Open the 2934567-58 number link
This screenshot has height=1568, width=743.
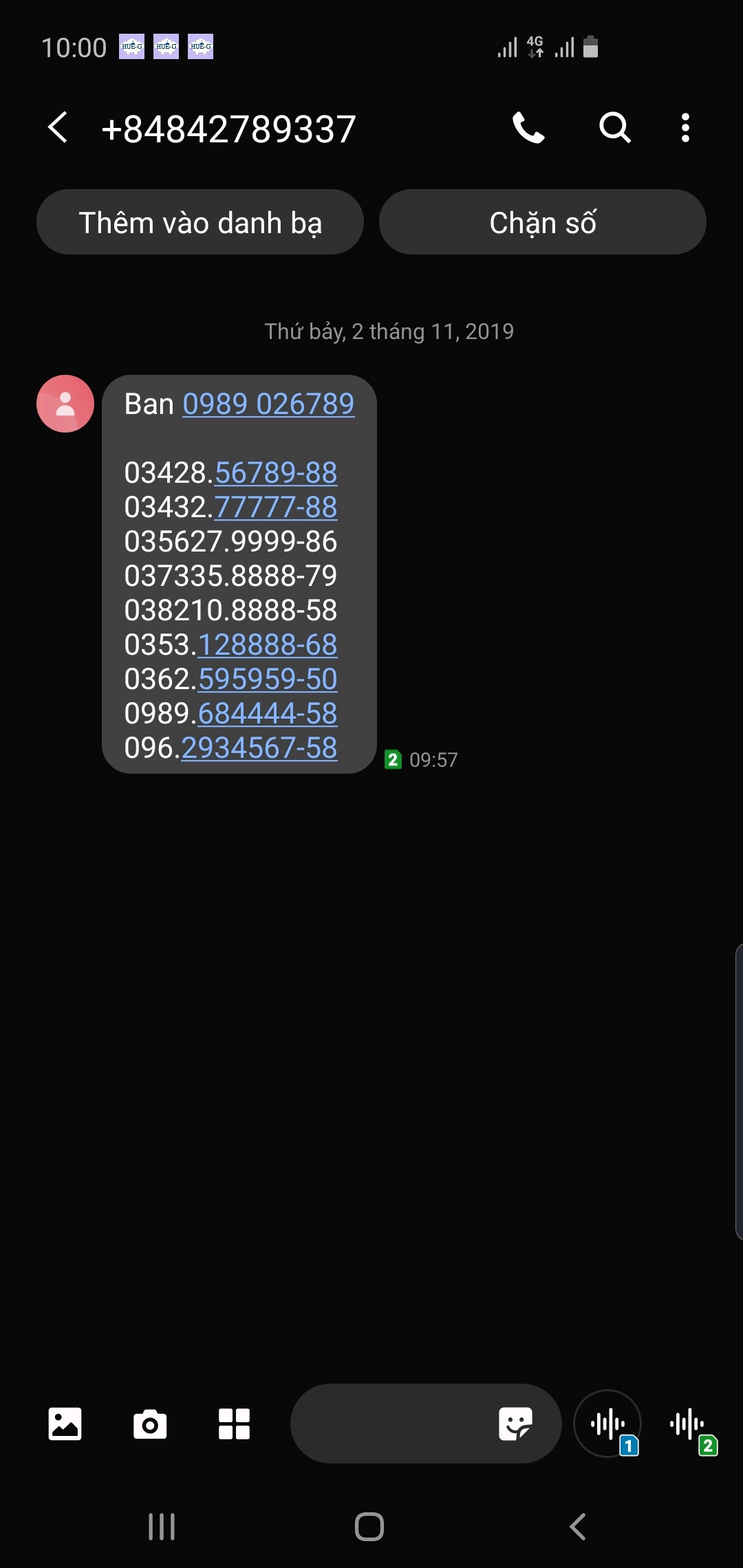point(259,748)
